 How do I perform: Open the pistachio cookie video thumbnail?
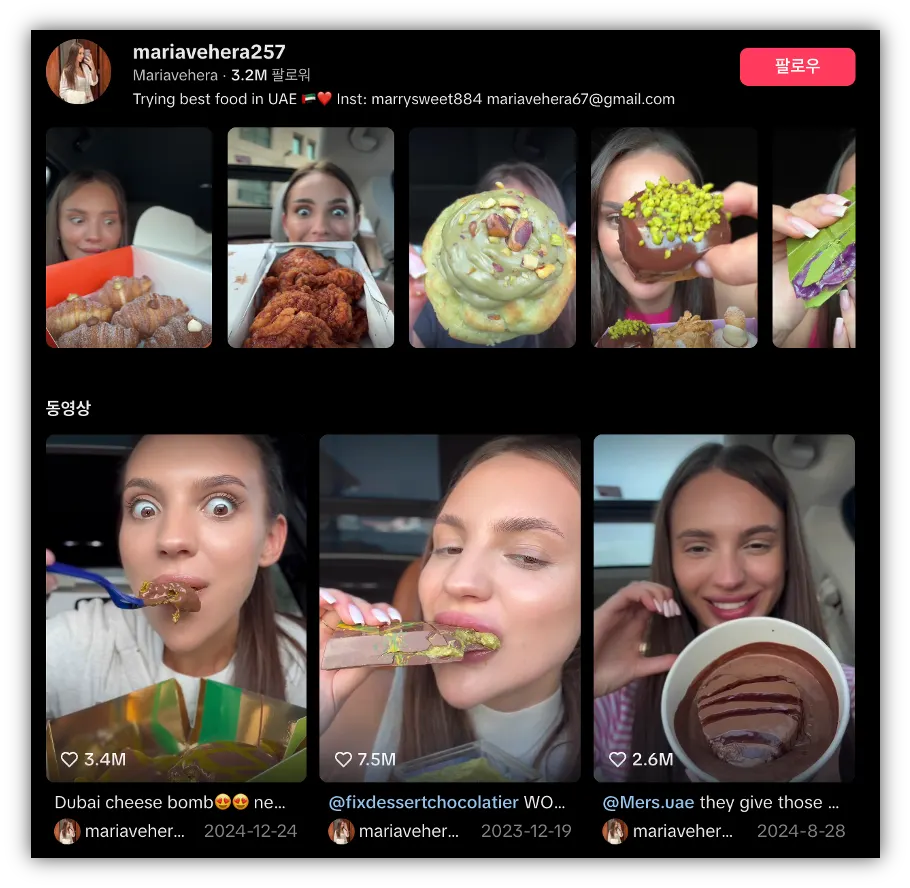click(492, 238)
